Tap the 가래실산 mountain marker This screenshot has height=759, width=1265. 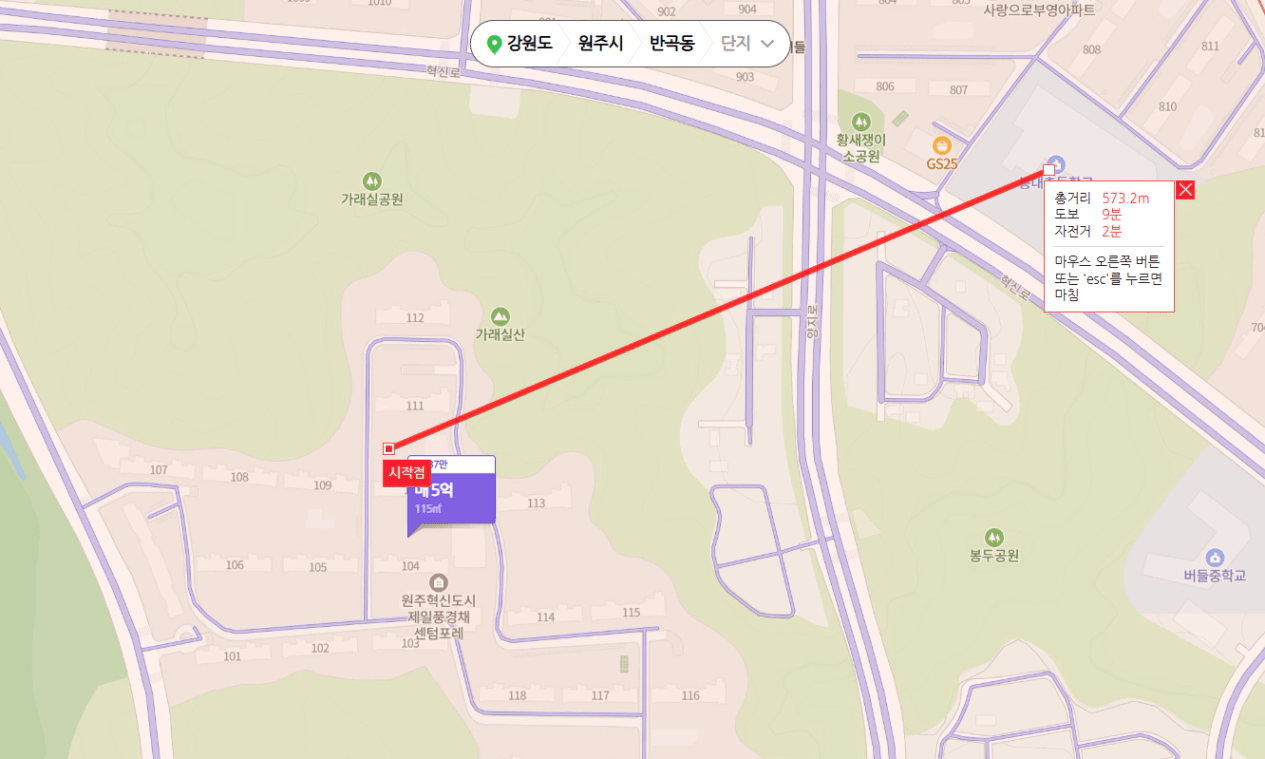click(500, 316)
